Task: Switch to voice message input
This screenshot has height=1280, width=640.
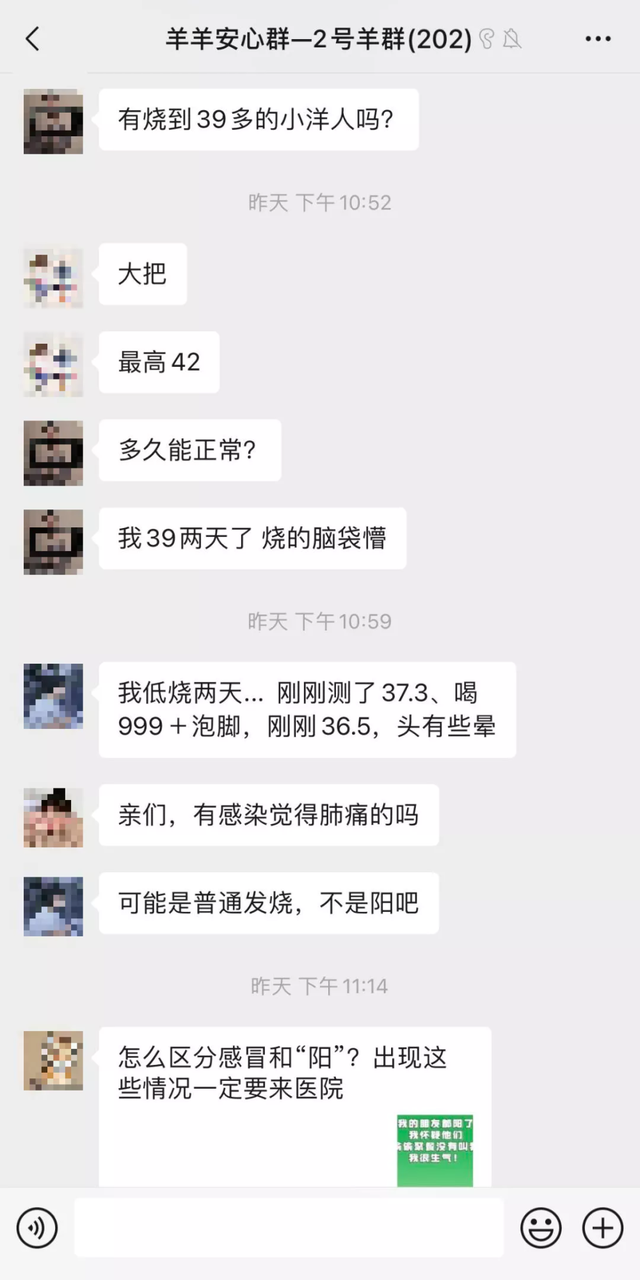Action: 37,1227
